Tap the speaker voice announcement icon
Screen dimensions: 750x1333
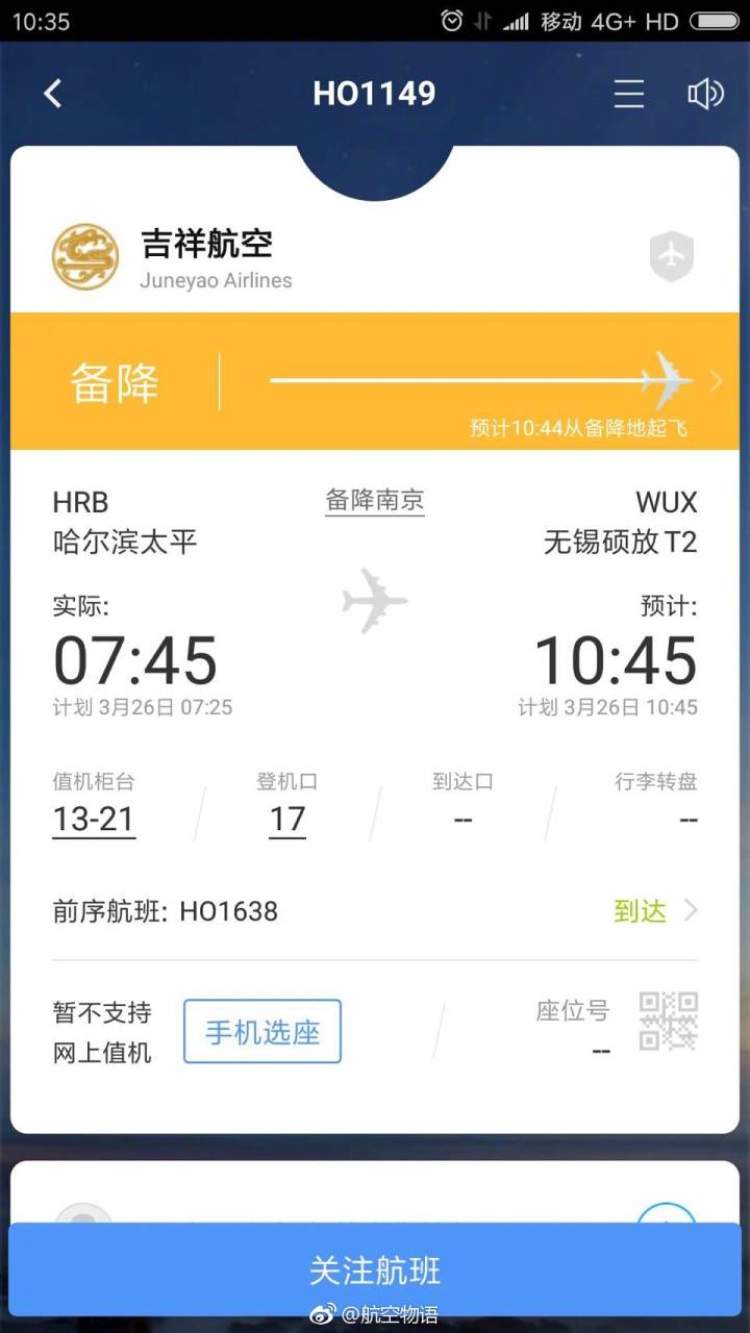(705, 94)
